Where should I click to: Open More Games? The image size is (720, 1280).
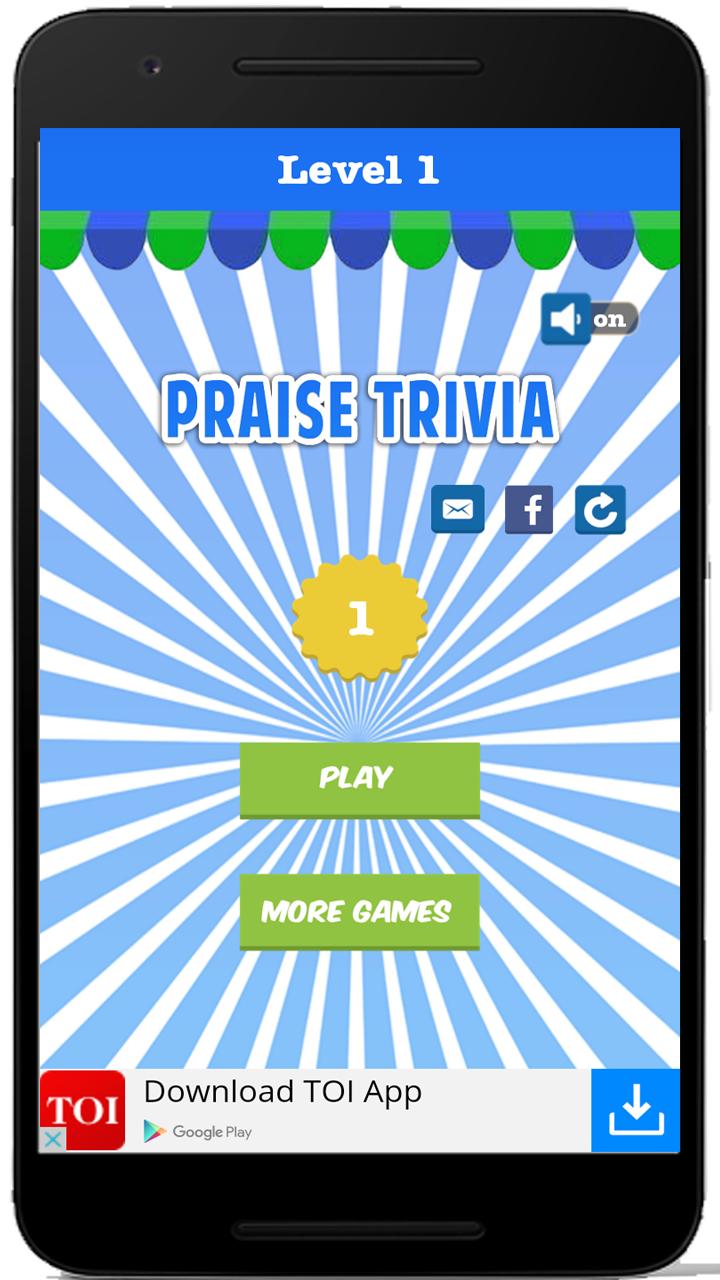[x=359, y=911]
